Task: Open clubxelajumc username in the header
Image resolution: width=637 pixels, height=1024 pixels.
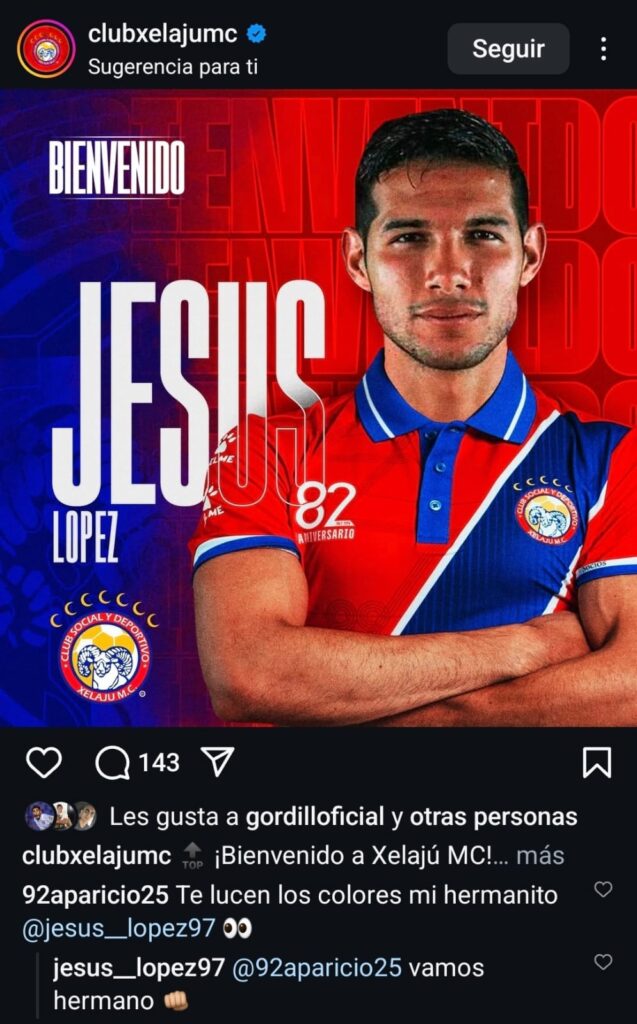Action: (x=162, y=34)
